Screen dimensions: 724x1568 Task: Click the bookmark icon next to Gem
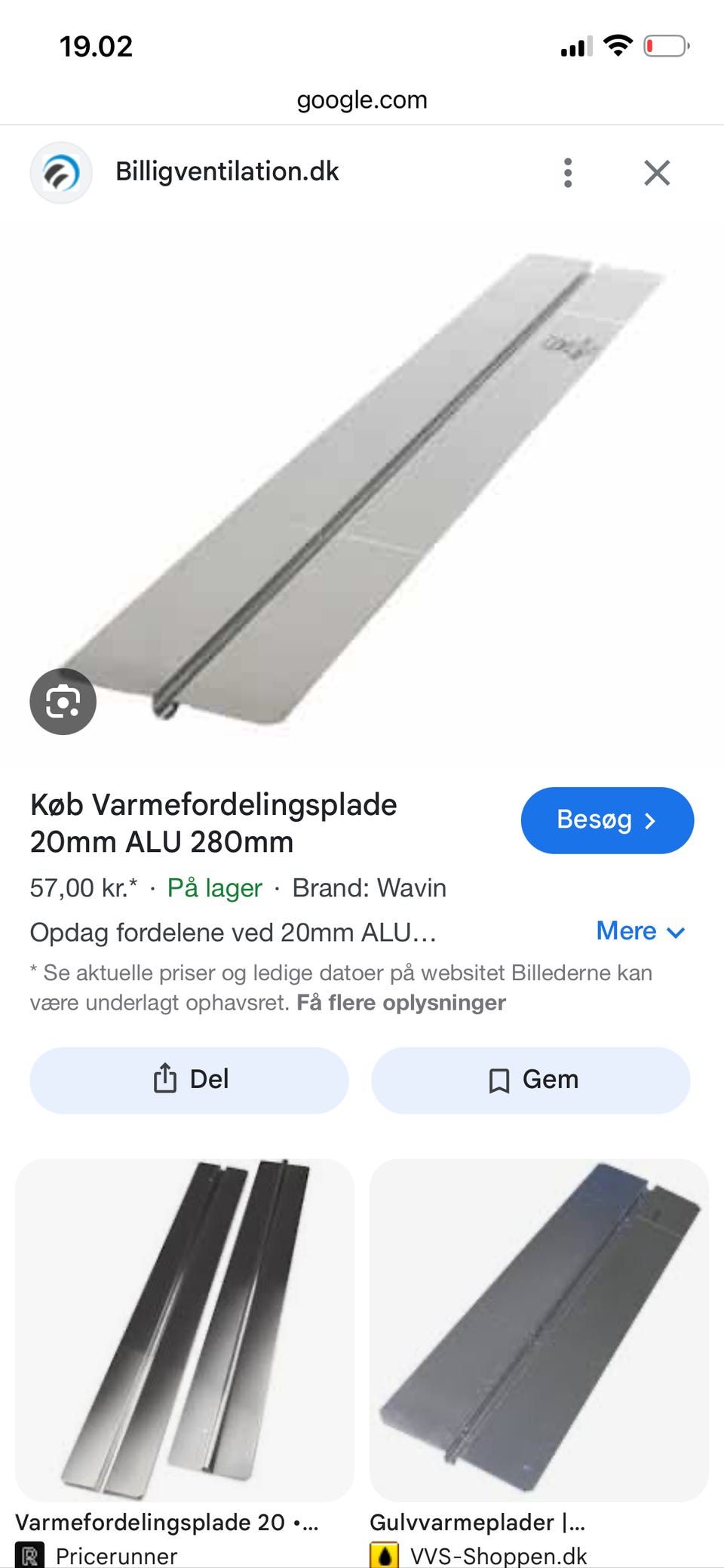tap(499, 1080)
